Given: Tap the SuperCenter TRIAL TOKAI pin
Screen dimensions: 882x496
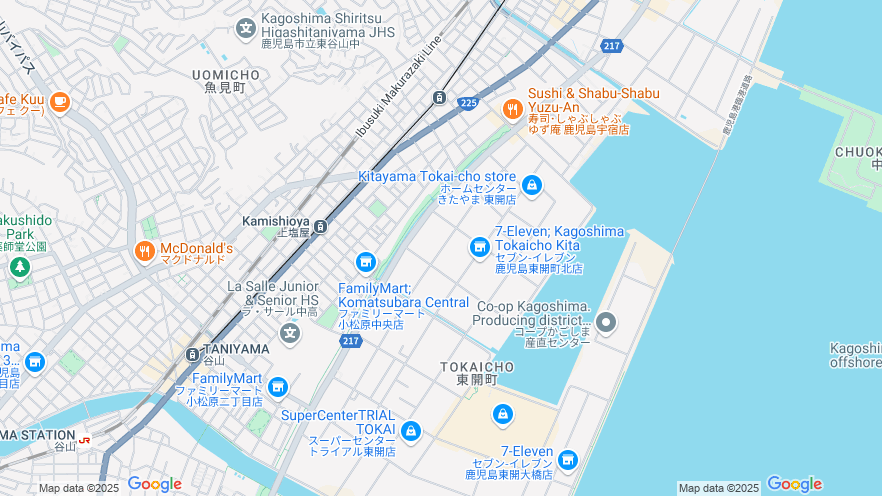Looking at the screenshot, I should pos(410,431).
